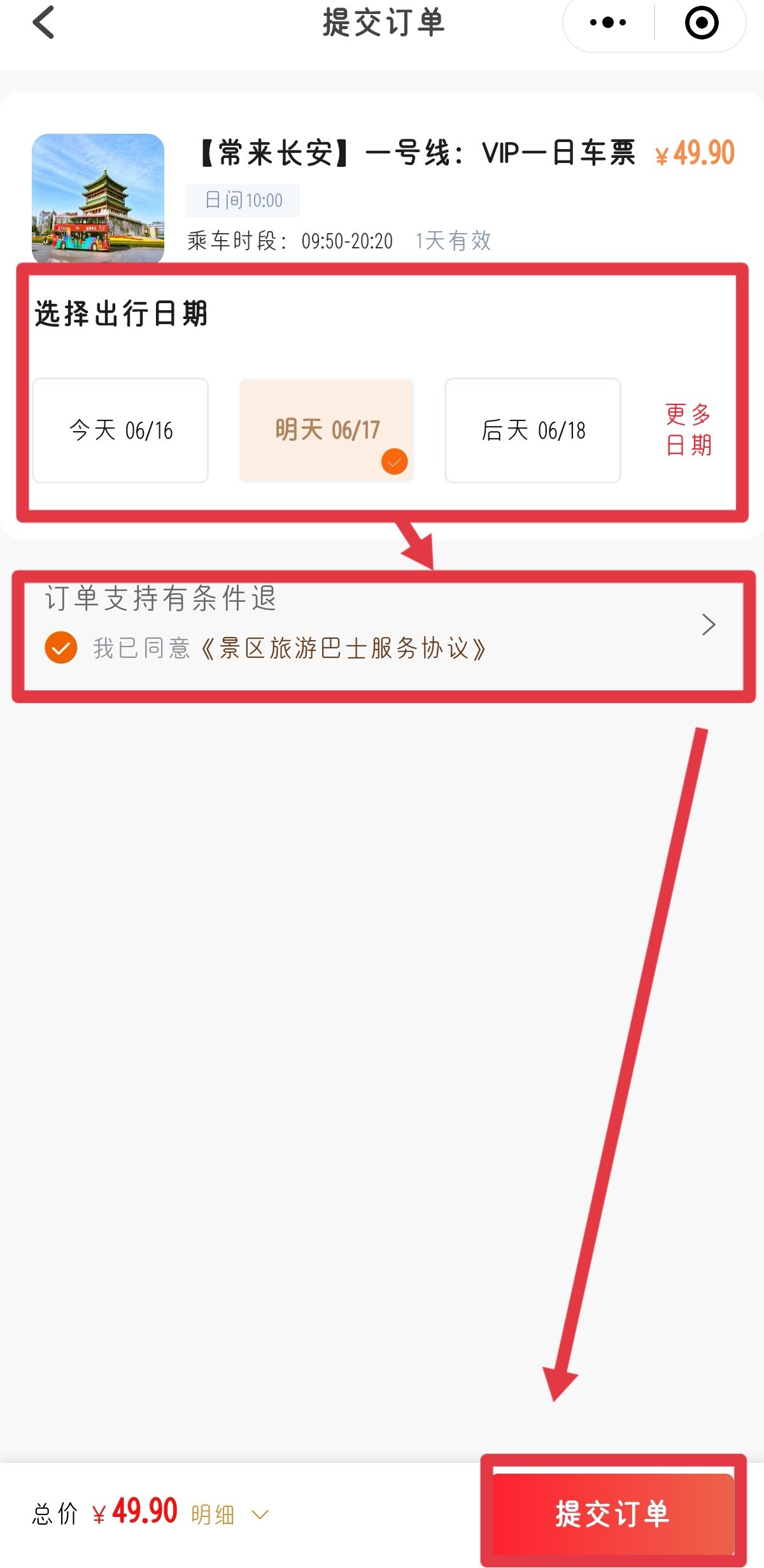The height and width of the screenshot is (1568, 764).
Task: Choose 明天 06/17 as the travel date
Action: (327, 431)
